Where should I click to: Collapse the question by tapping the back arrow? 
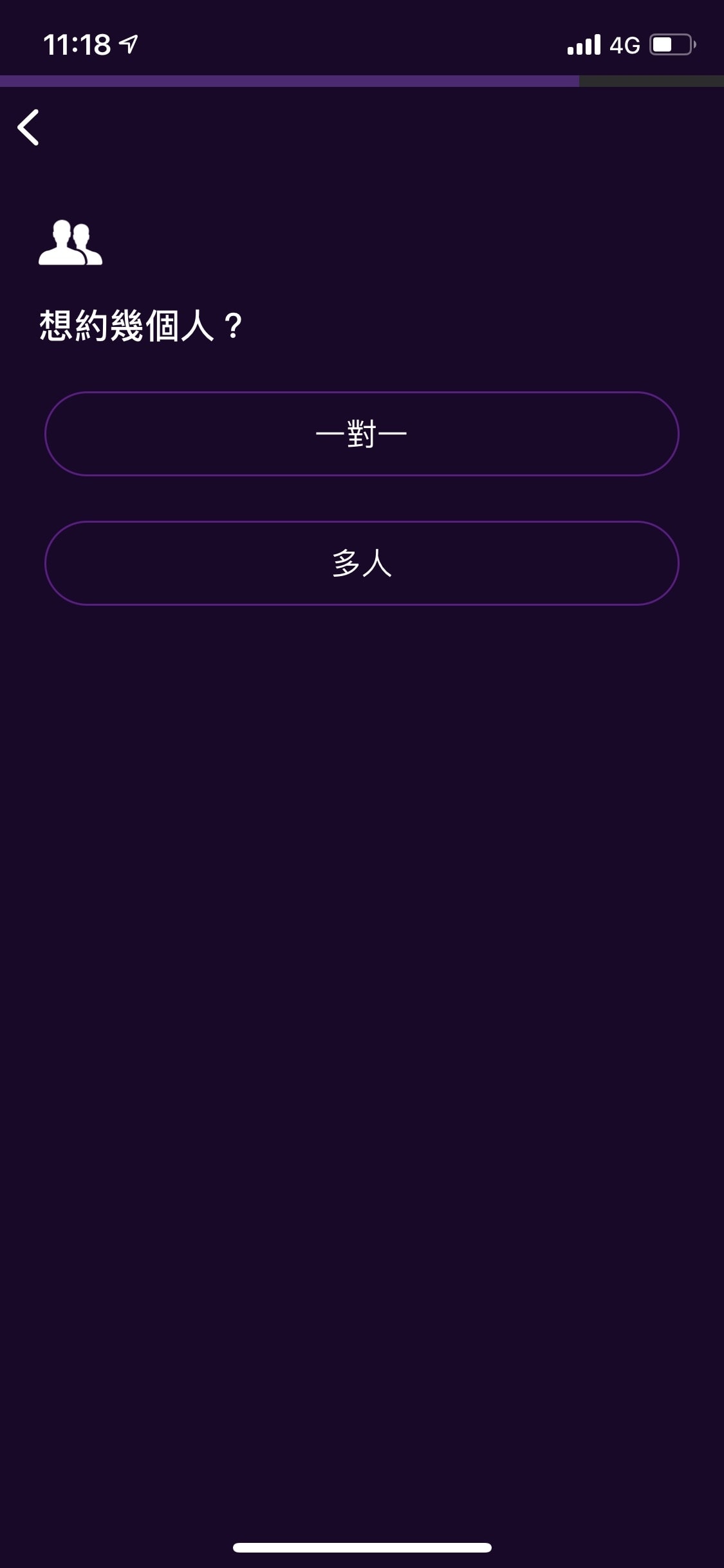click(x=28, y=127)
